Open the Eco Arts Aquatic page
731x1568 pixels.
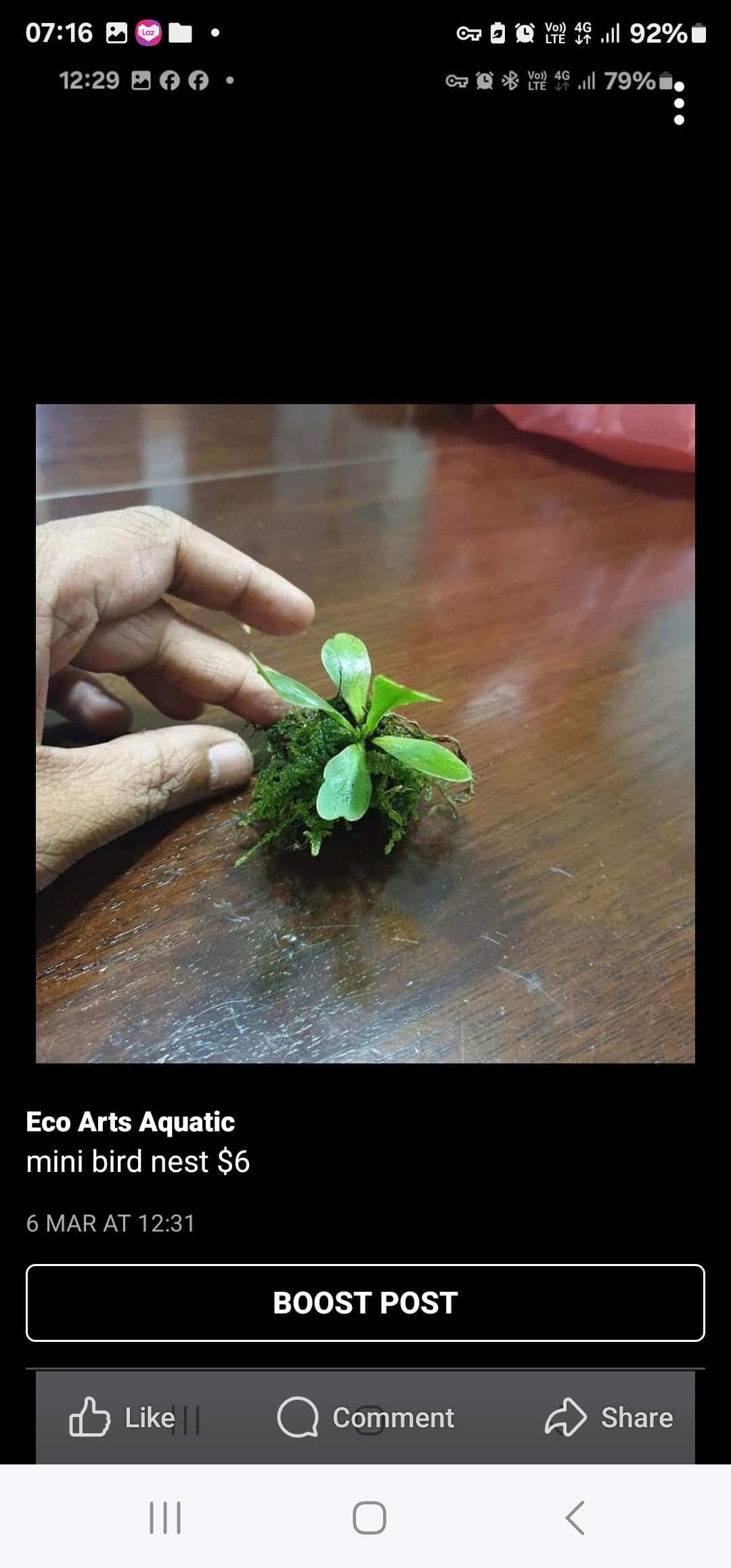point(130,1122)
